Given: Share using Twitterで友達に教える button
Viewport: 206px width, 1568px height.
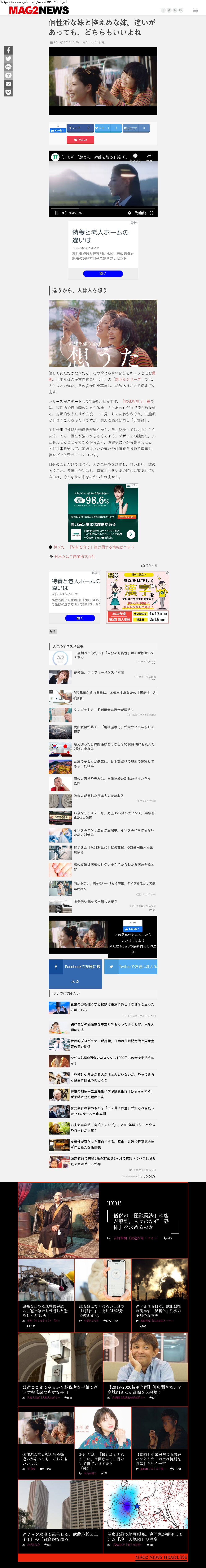Looking at the screenshot, I should tap(131, 966).
